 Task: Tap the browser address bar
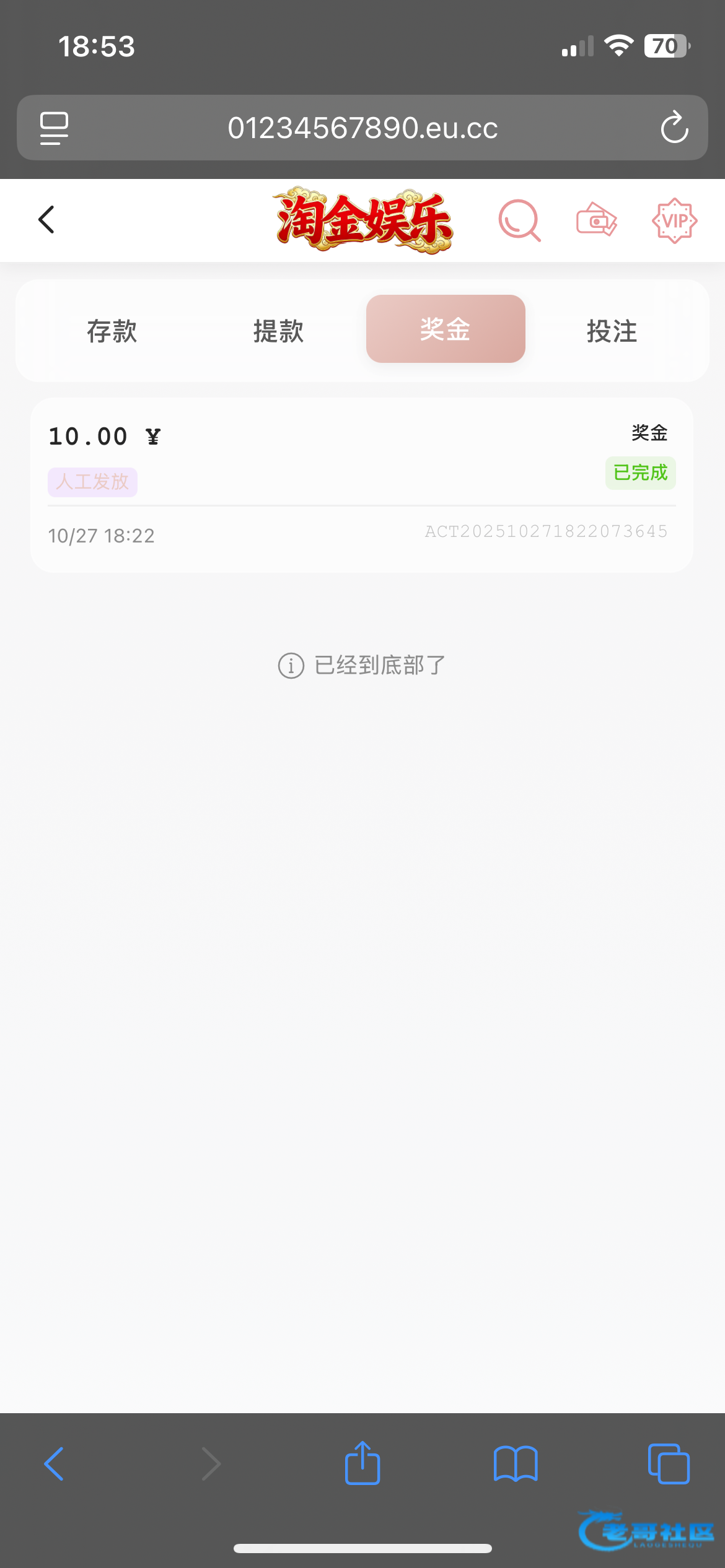pyautogui.click(x=362, y=128)
